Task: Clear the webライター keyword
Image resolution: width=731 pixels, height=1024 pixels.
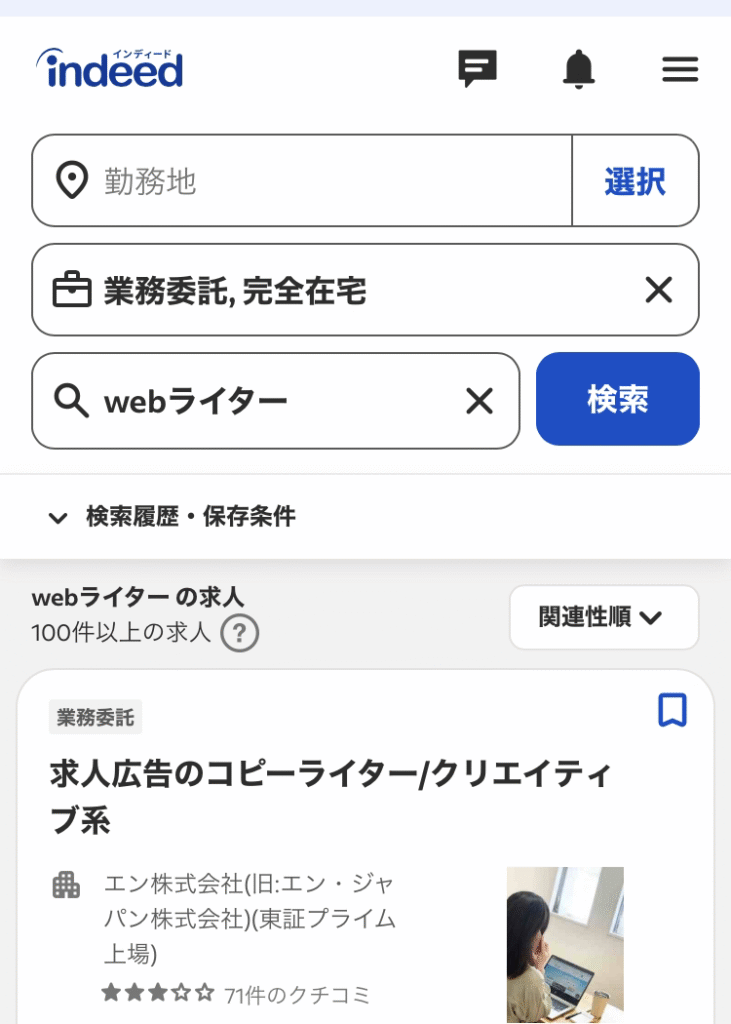Action: [x=480, y=401]
